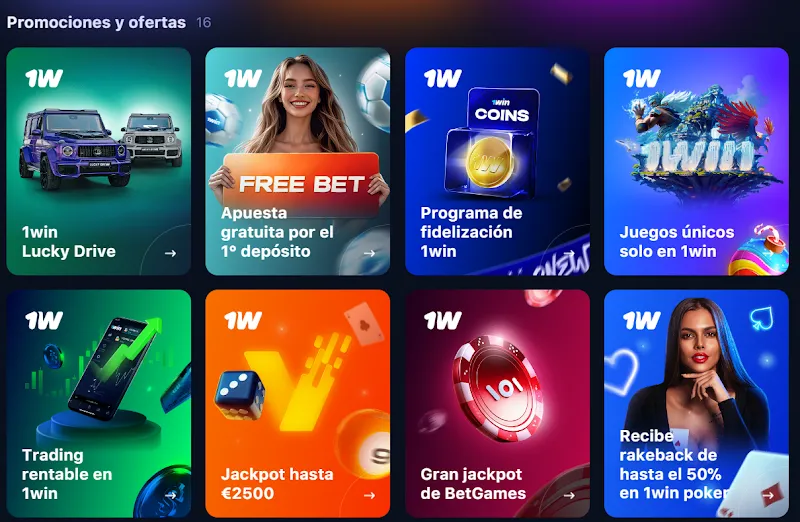This screenshot has height=522, width=800.
Task: Open the Jackpot hasta €2500 card
Action: coord(297,403)
